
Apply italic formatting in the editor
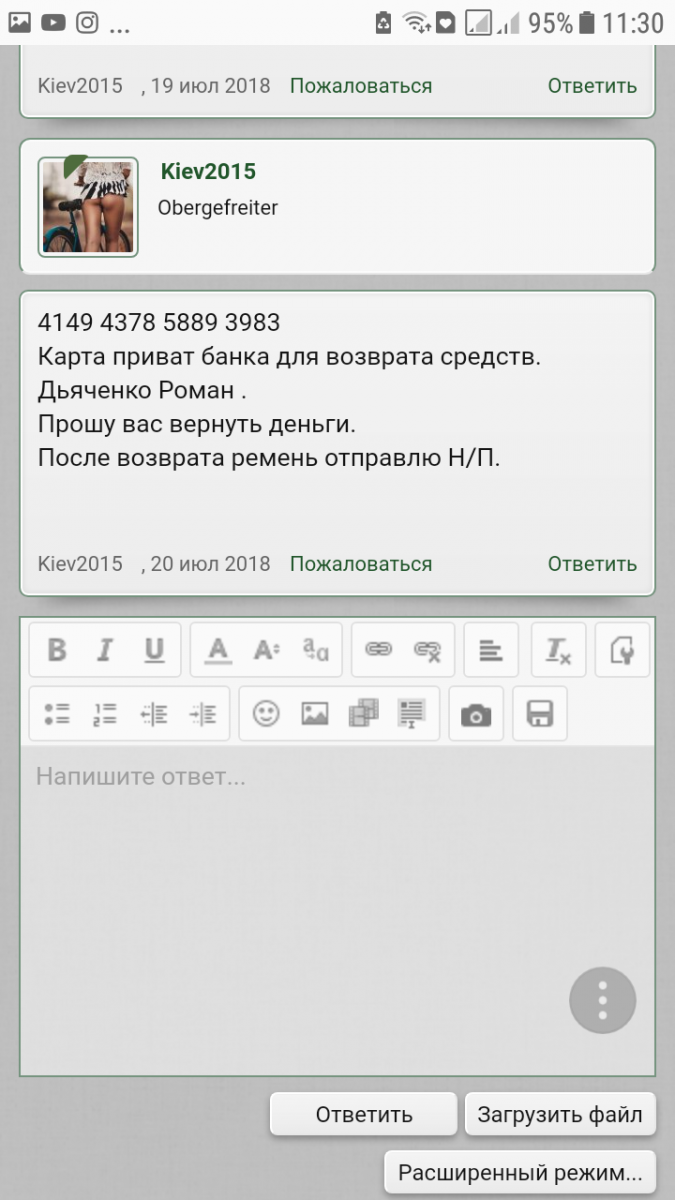point(104,650)
